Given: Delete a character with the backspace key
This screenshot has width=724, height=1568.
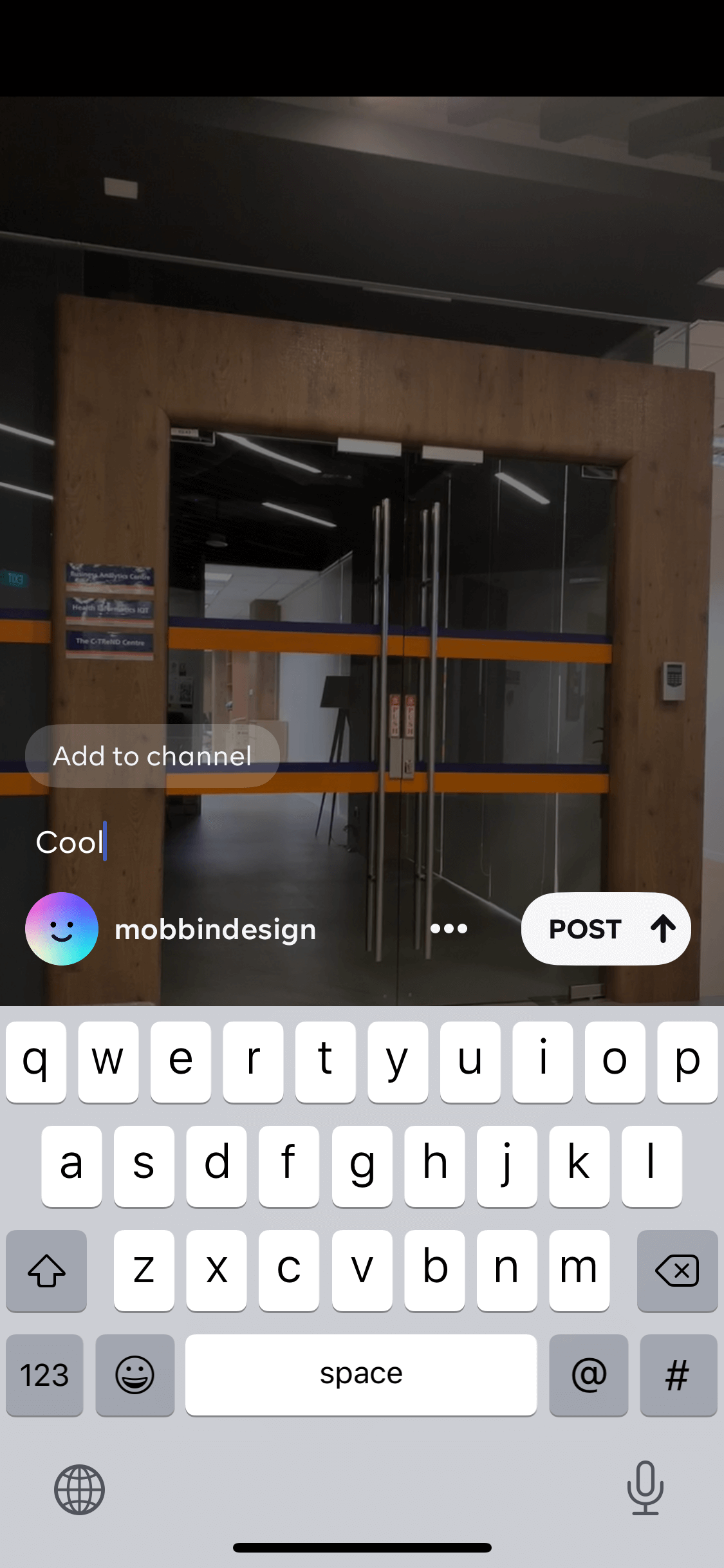Looking at the screenshot, I should pos(677,1271).
